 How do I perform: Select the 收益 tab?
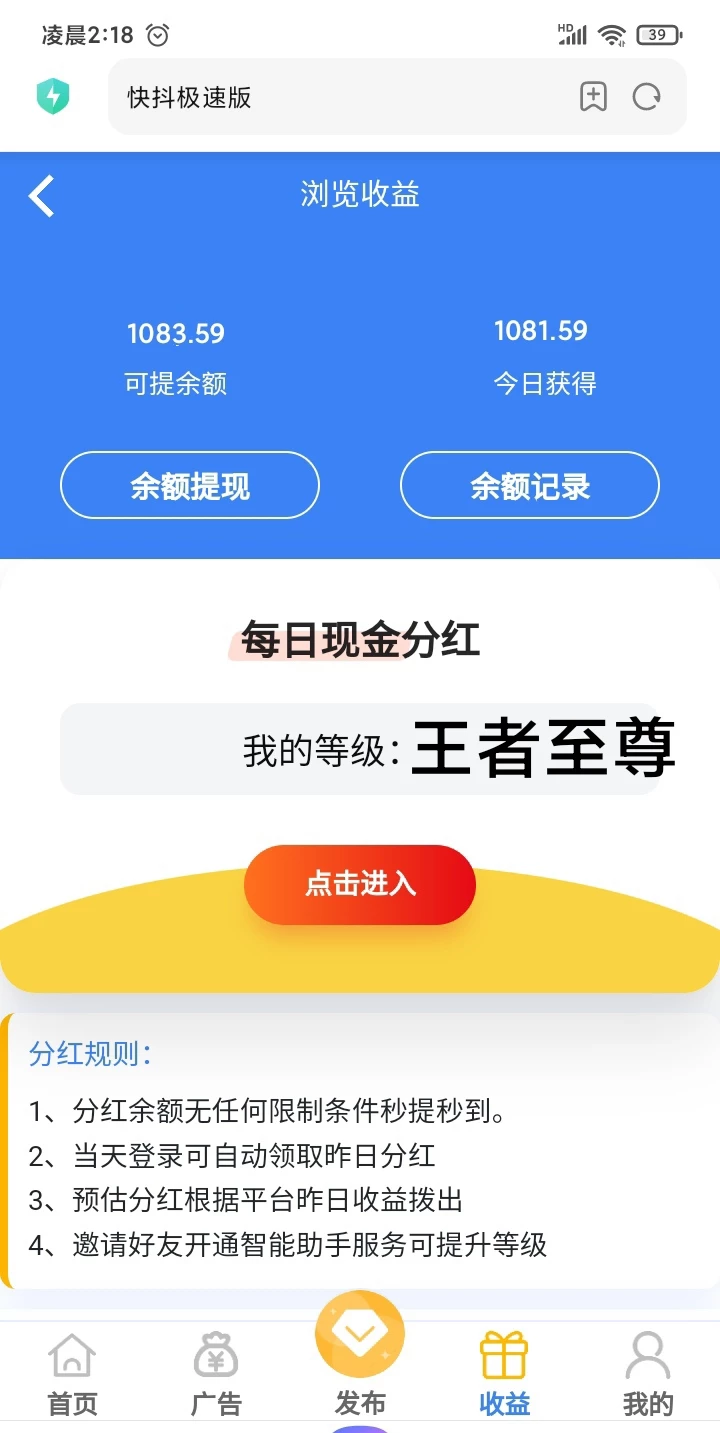[x=504, y=1374]
